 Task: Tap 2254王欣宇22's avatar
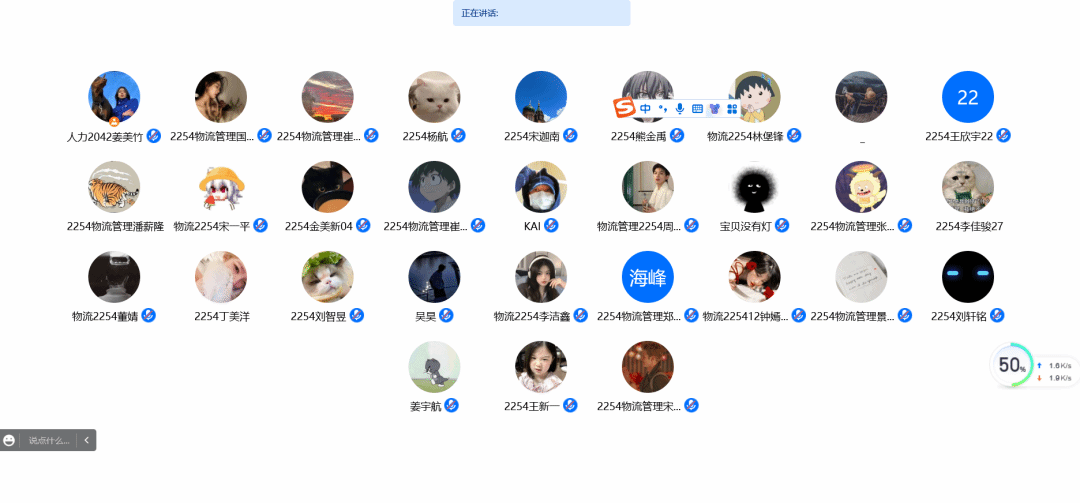(x=968, y=97)
